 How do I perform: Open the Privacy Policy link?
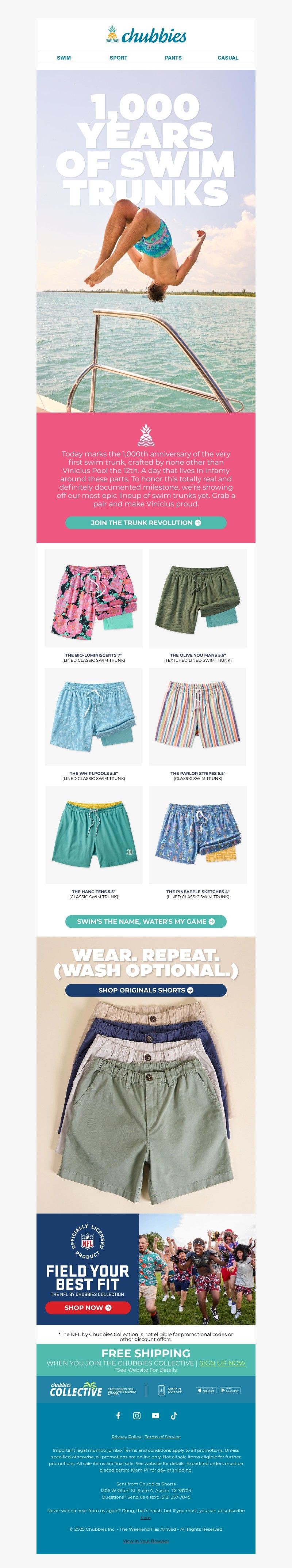coord(126,1436)
